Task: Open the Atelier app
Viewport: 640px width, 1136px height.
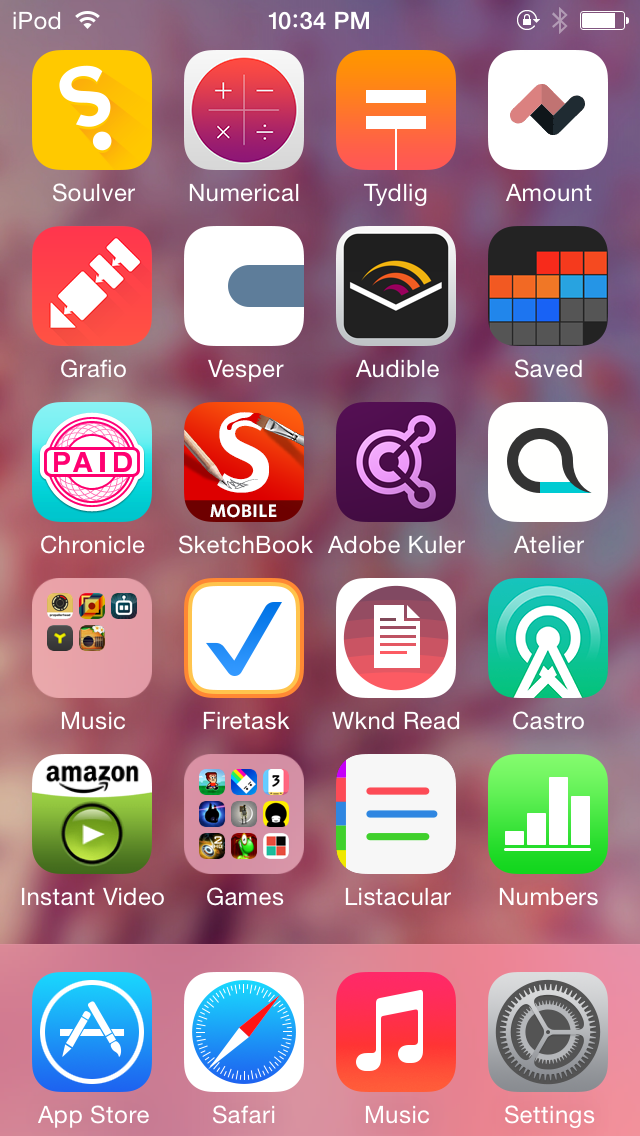Action: [x=548, y=462]
